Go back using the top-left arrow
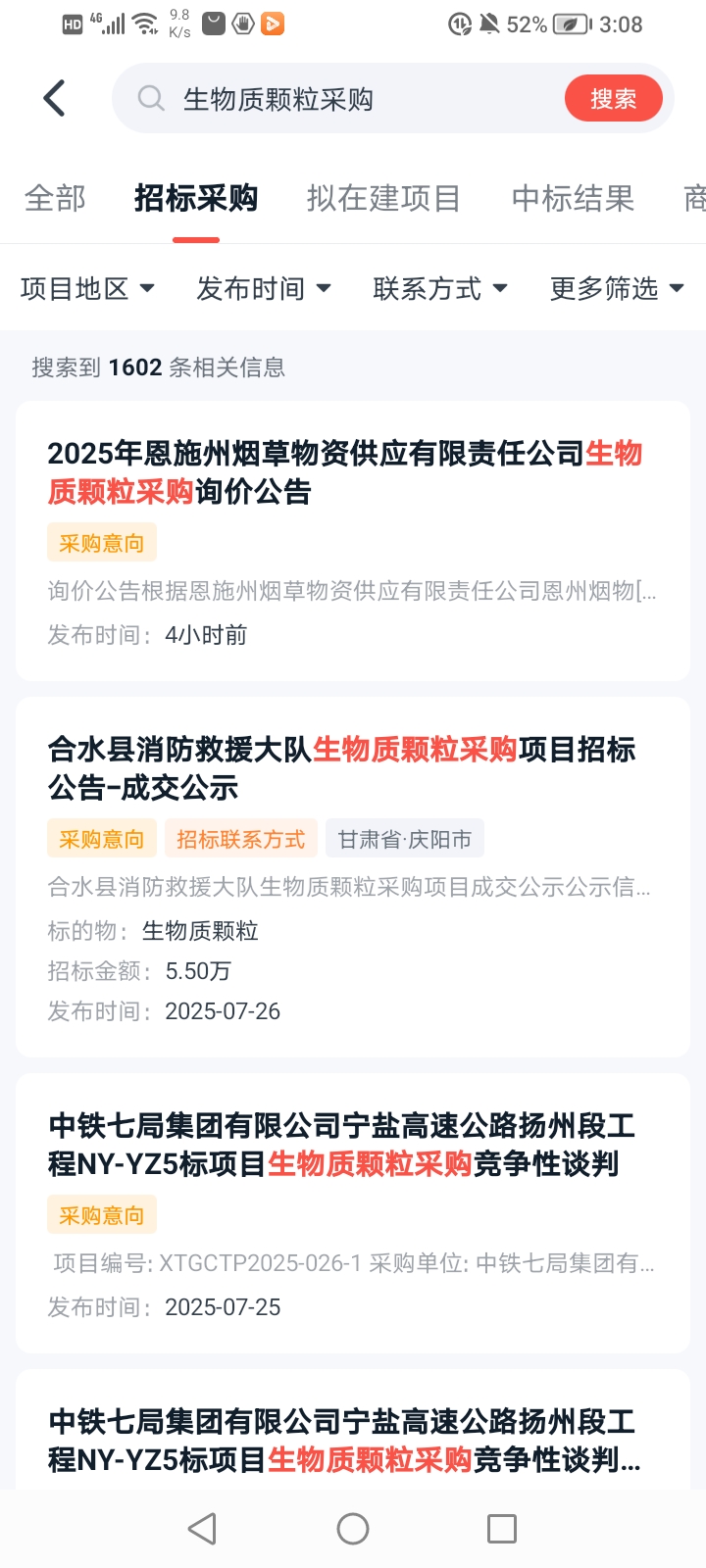The image size is (706, 1568). pyautogui.click(x=55, y=99)
